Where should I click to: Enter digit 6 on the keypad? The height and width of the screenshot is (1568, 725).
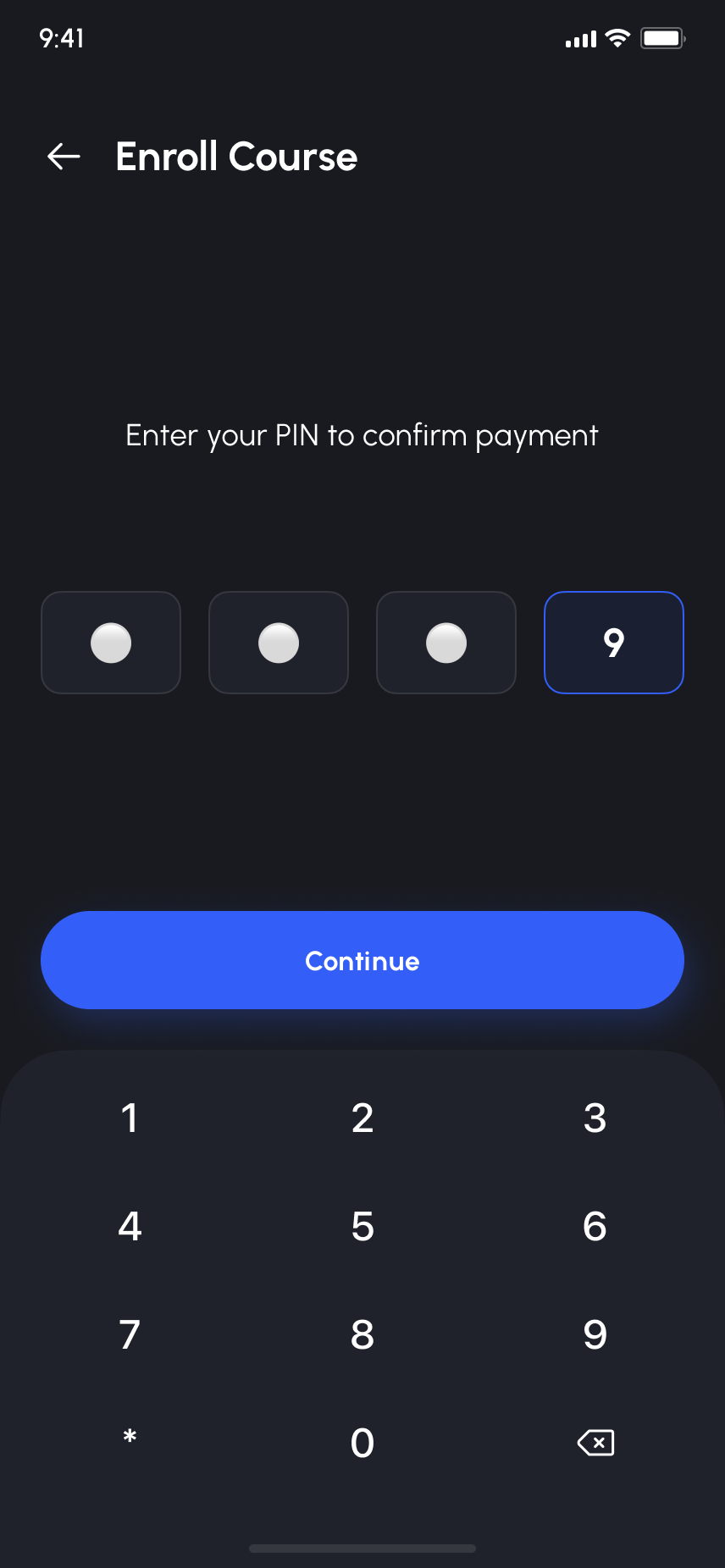click(x=595, y=1226)
